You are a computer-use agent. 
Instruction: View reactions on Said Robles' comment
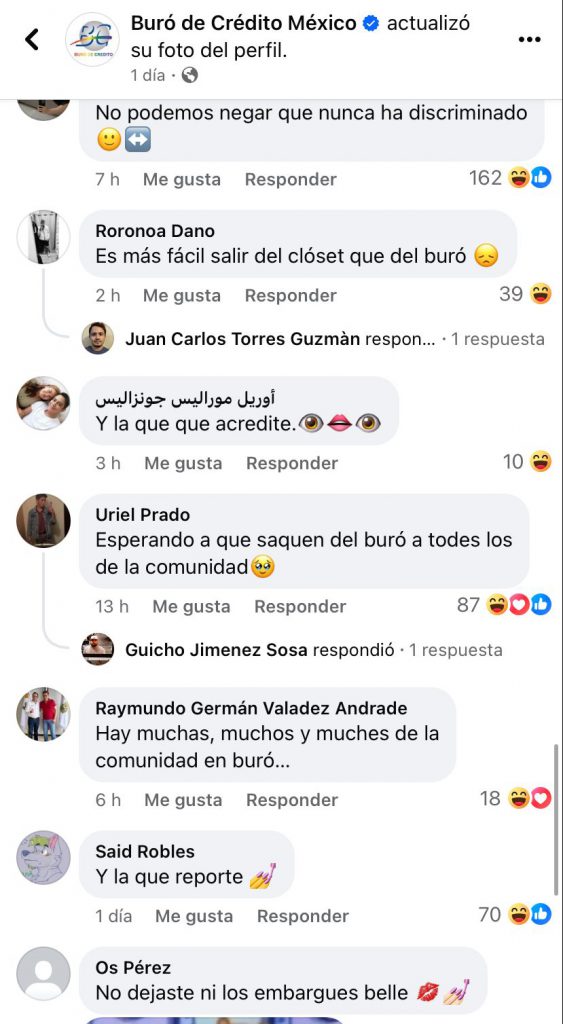pos(515,914)
